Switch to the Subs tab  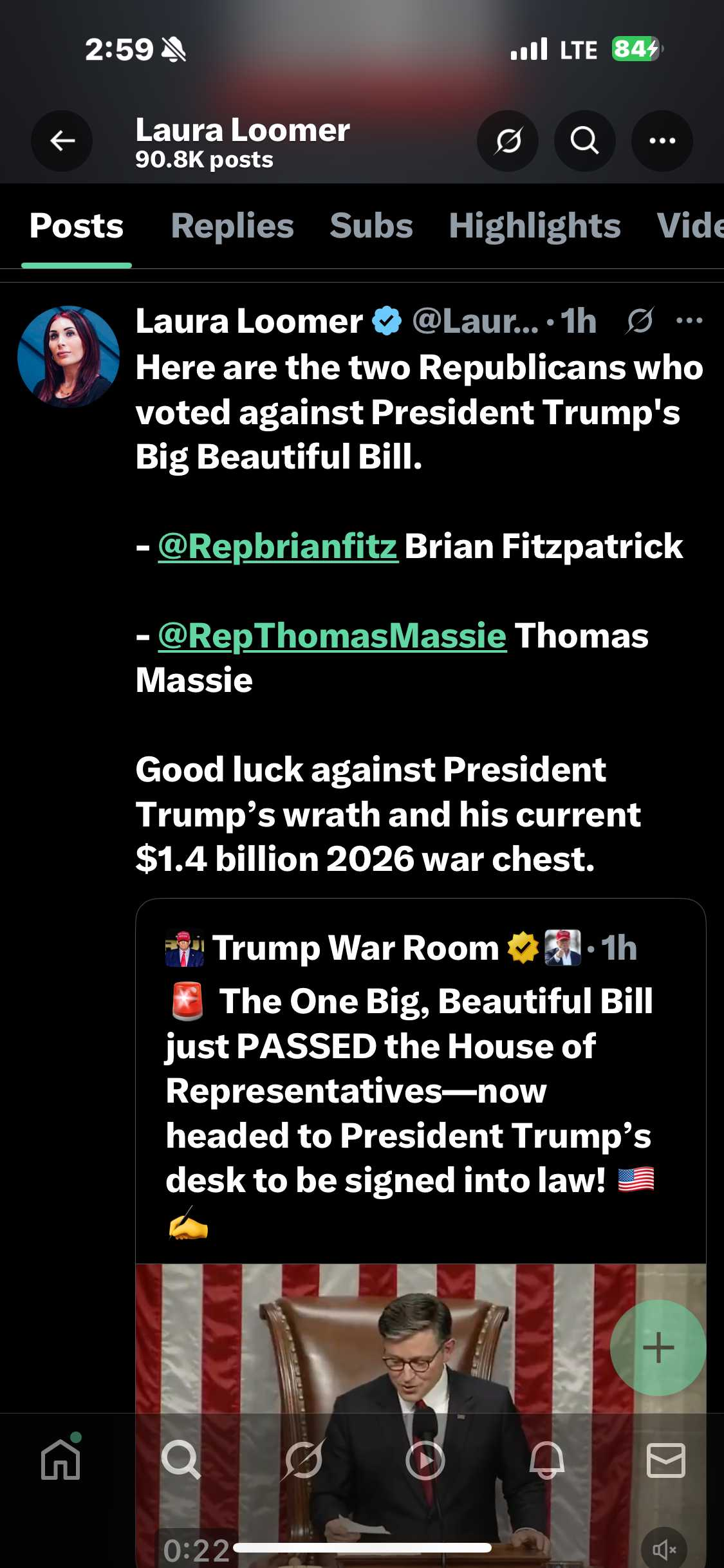(x=371, y=226)
